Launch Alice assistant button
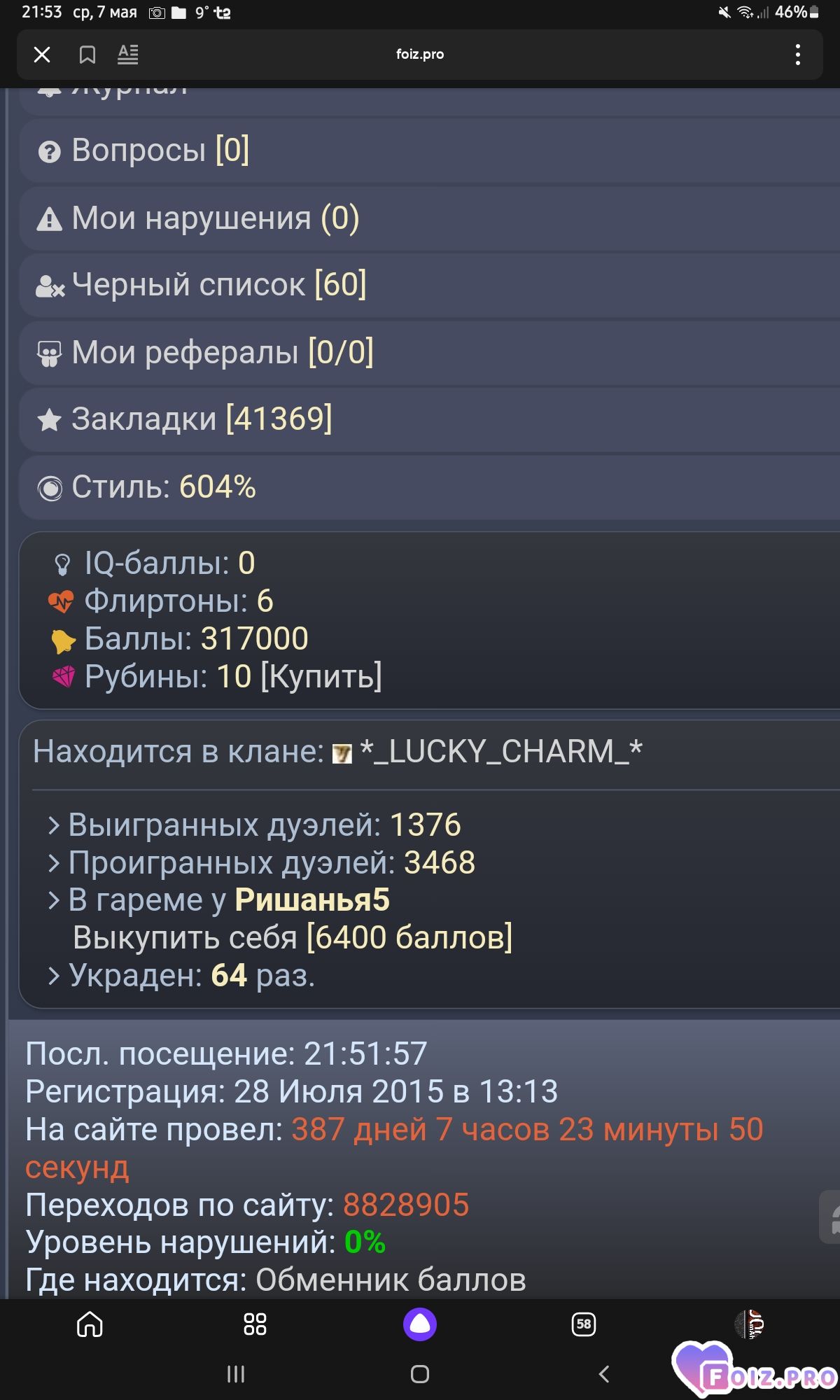 click(x=420, y=1324)
